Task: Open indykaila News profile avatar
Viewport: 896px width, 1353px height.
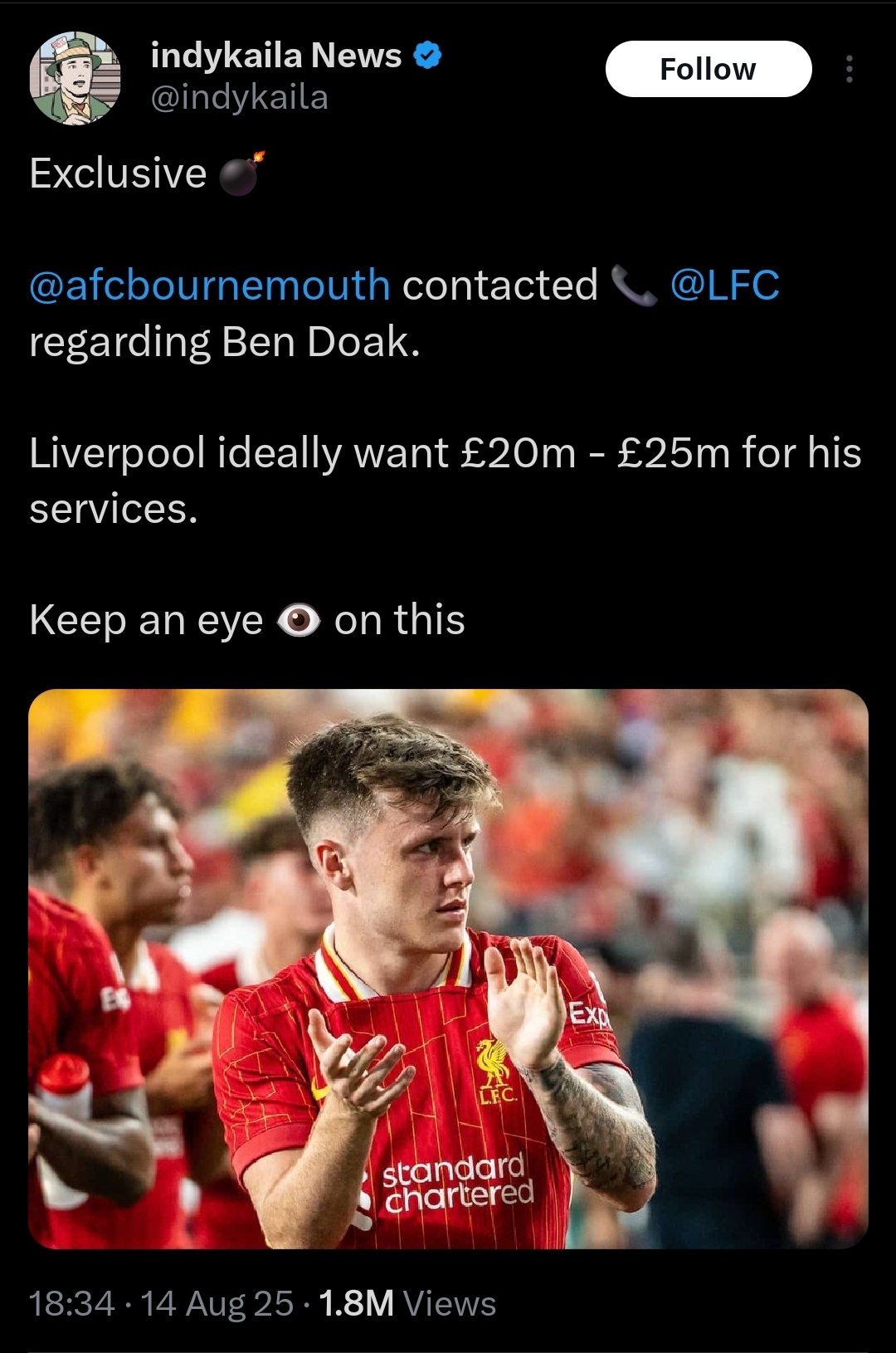Action: pos(75,78)
